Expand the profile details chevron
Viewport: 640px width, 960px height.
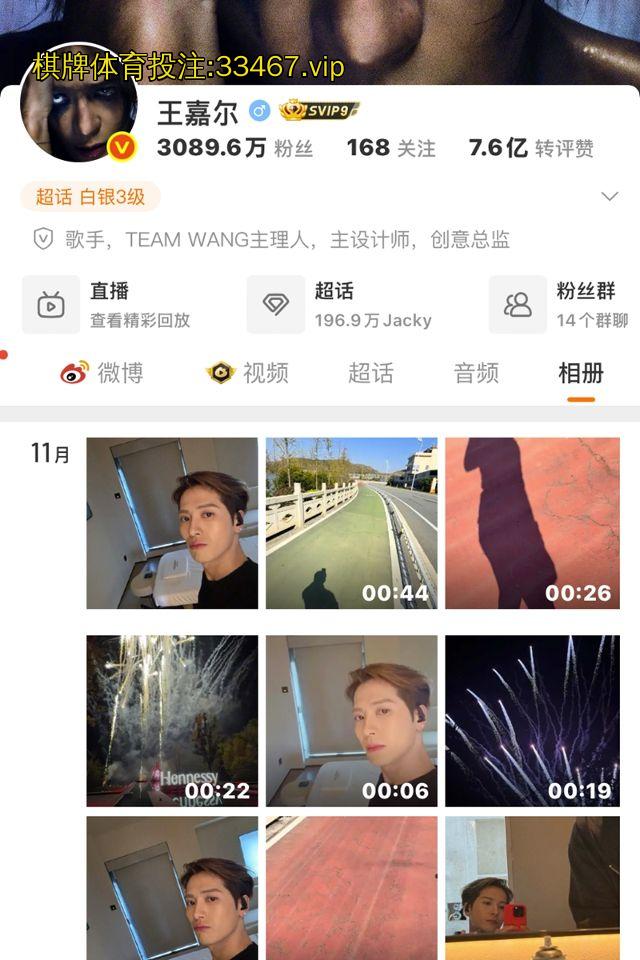point(610,197)
